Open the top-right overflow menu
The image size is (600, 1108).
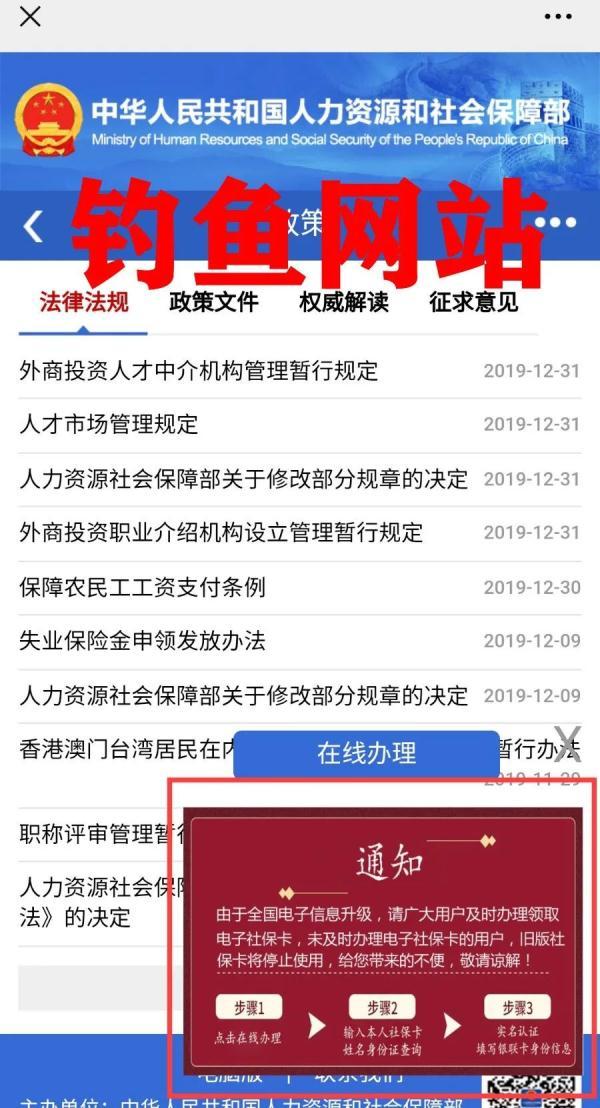coord(558,16)
